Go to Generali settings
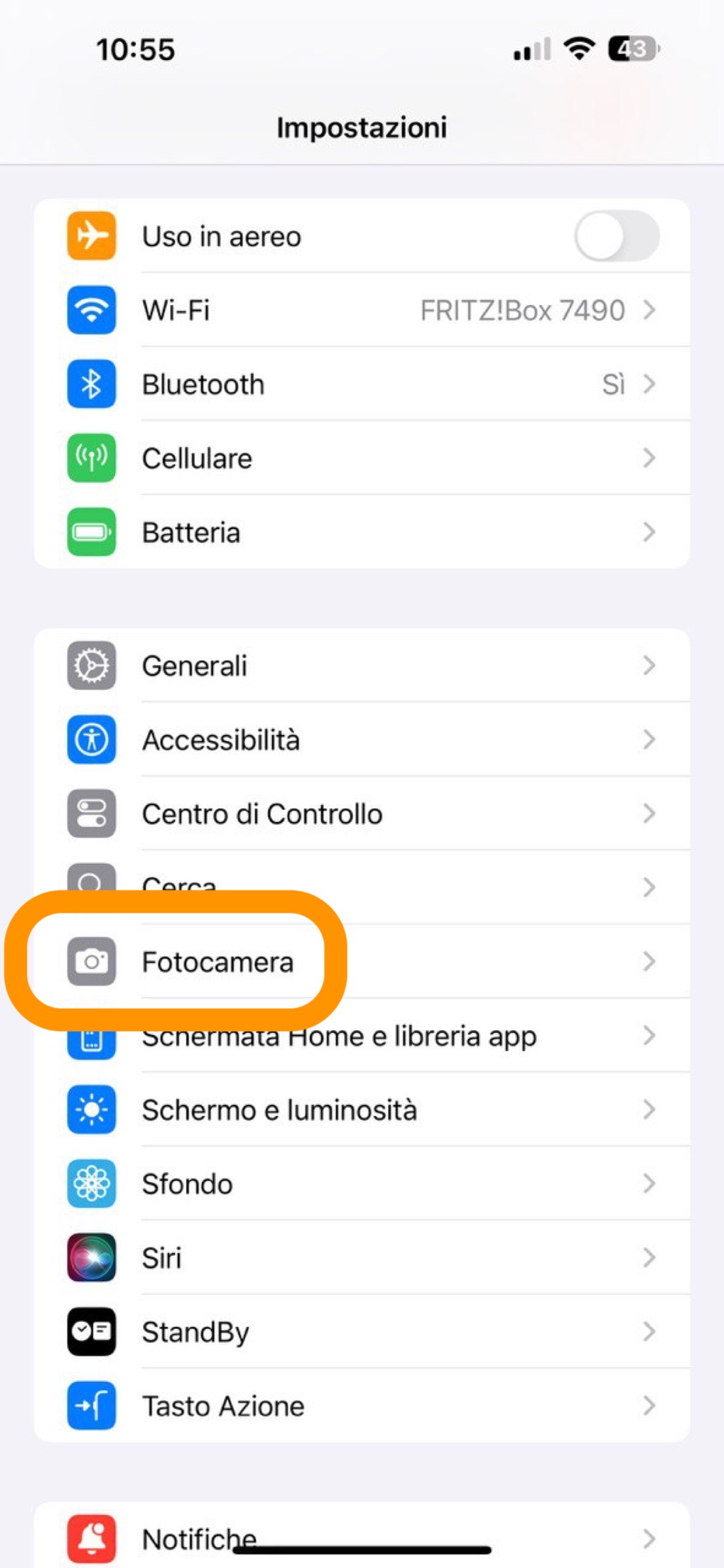This screenshot has width=724, height=1568. pyautogui.click(x=361, y=666)
